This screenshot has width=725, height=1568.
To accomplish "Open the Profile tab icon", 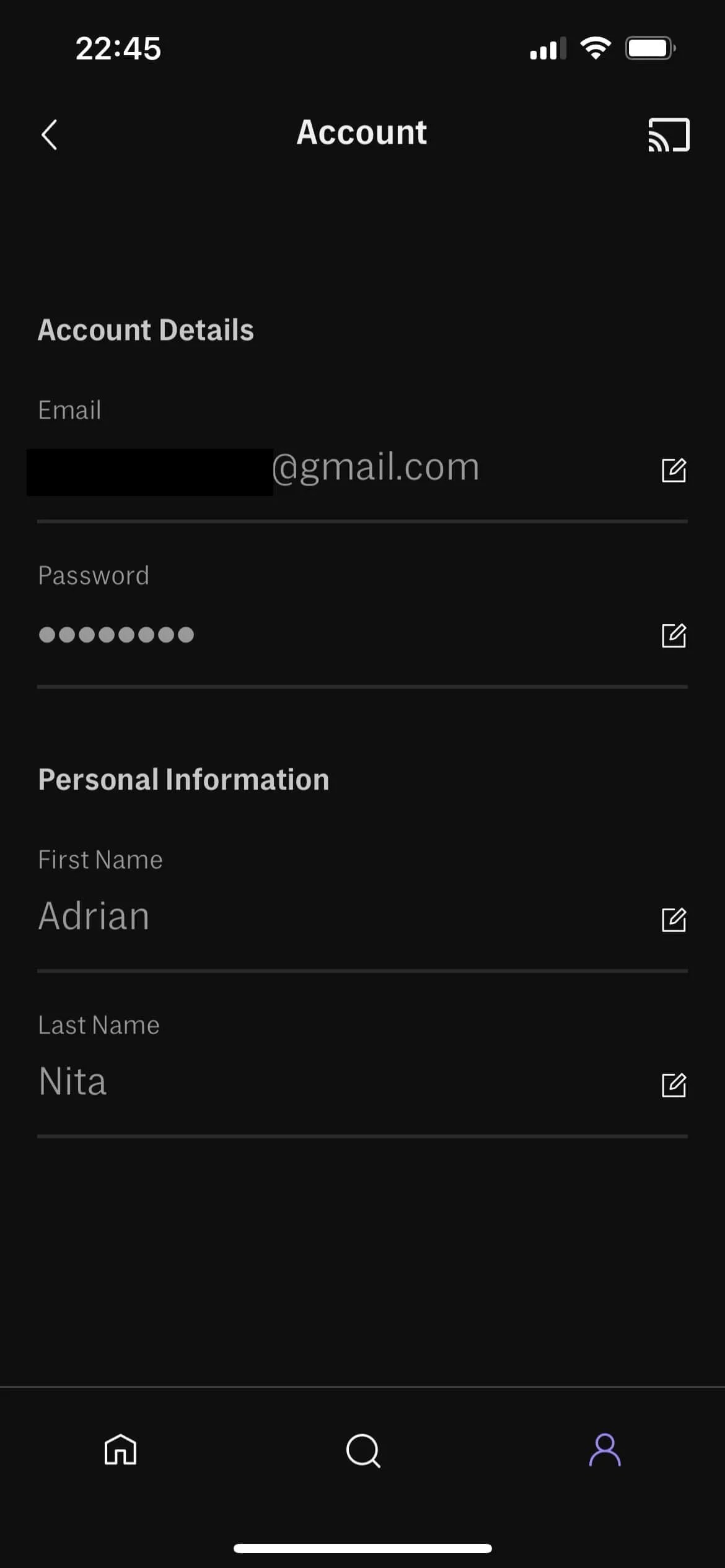I will click(x=604, y=1450).
